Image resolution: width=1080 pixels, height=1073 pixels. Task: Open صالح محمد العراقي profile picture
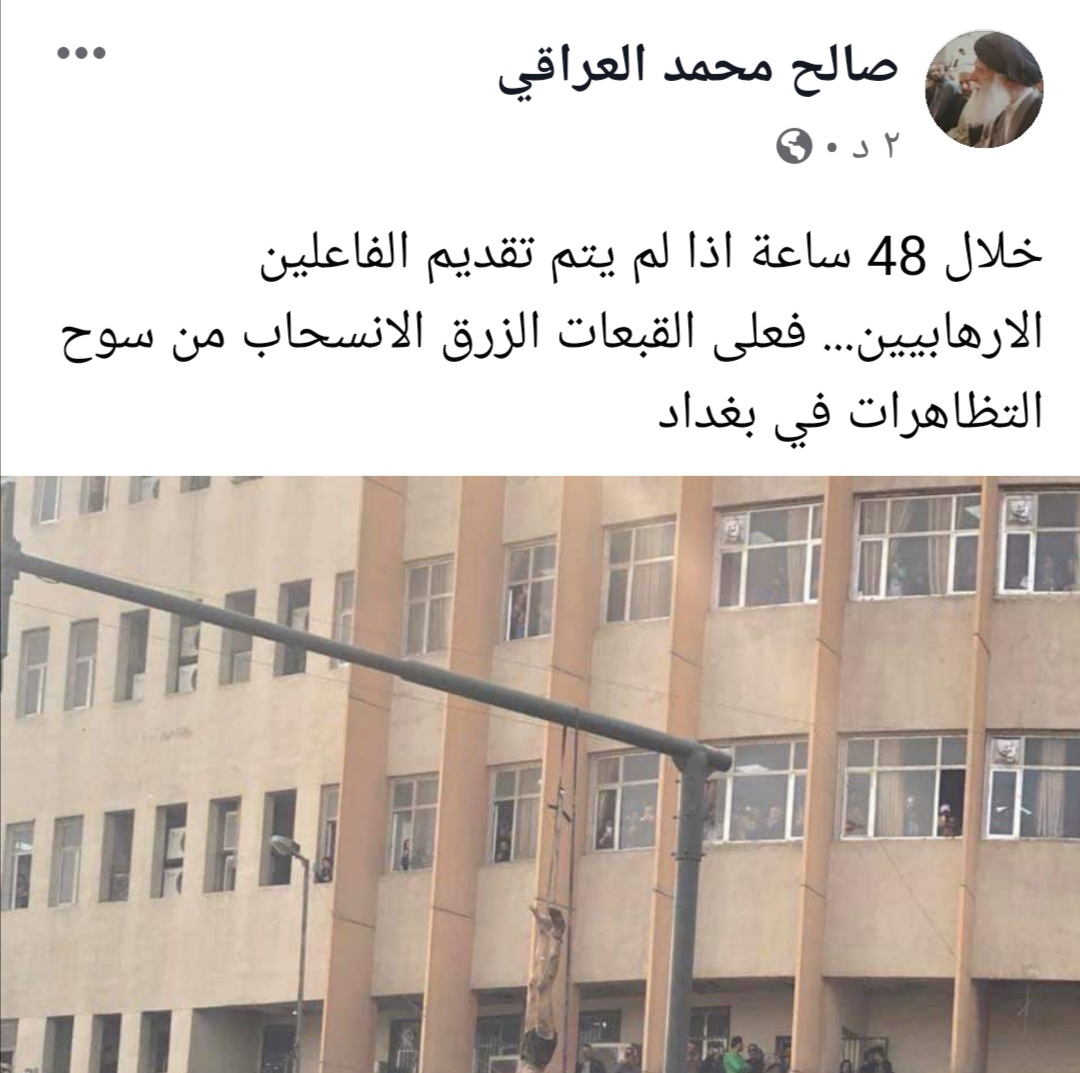[x=983, y=89]
